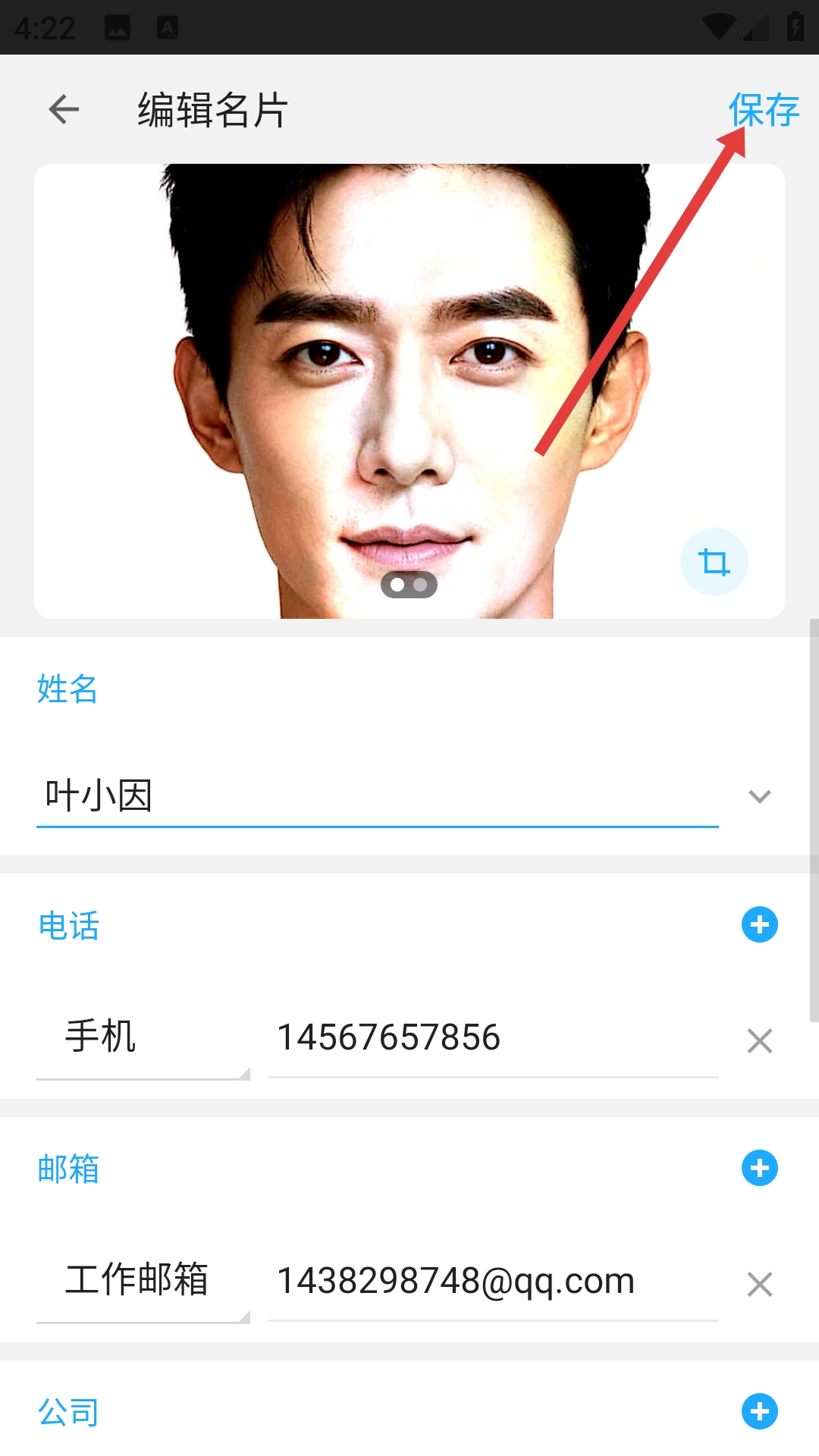Screen dimensions: 819x1456
Task: Tap 保存 to save the card
Action: tap(763, 110)
